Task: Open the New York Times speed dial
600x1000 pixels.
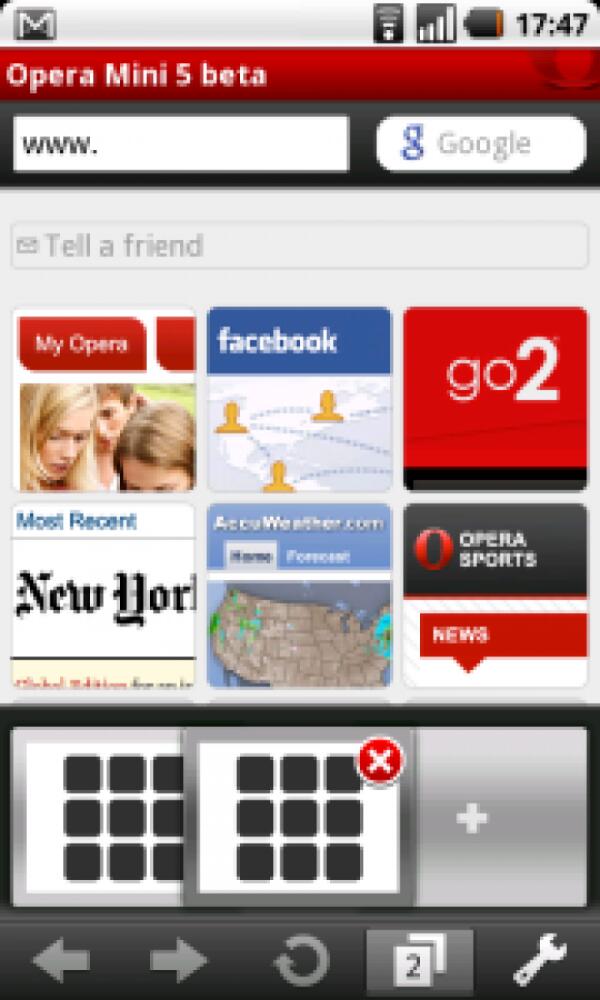Action: tap(104, 595)
